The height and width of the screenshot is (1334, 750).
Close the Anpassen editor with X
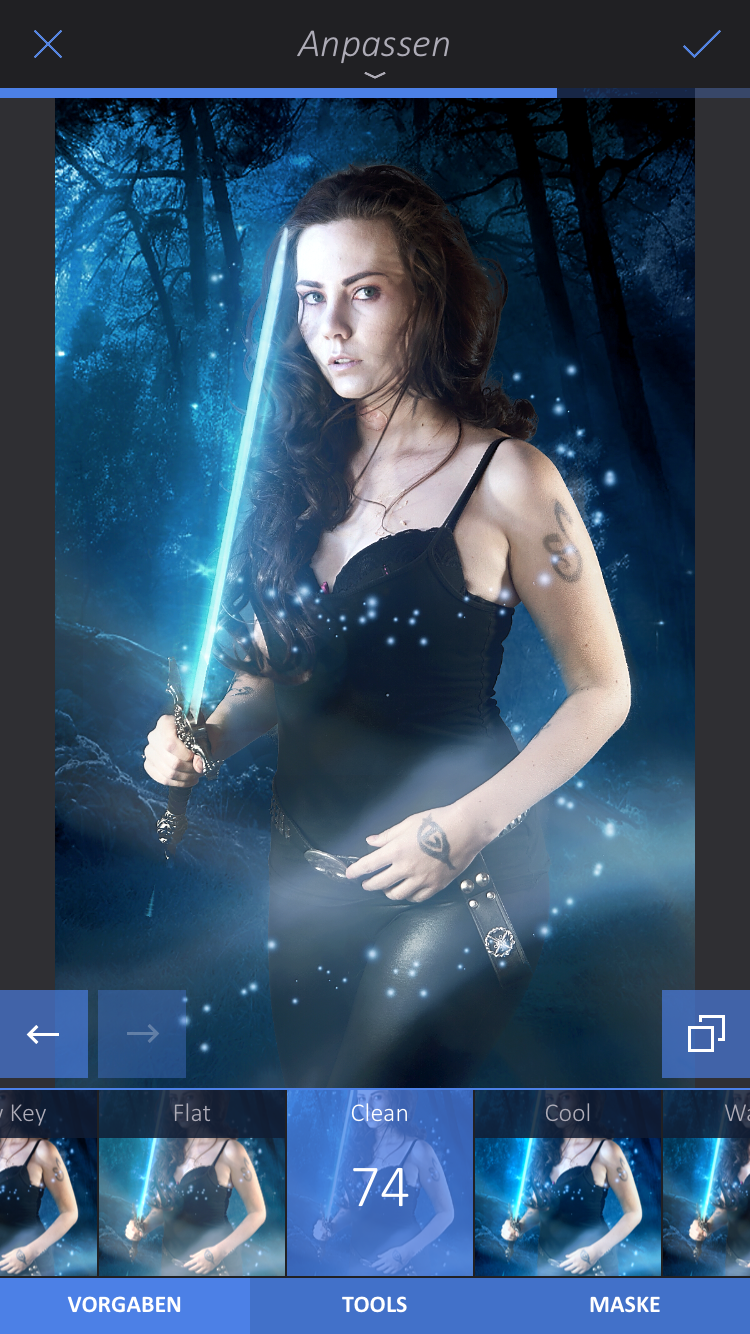pos(47,44)
